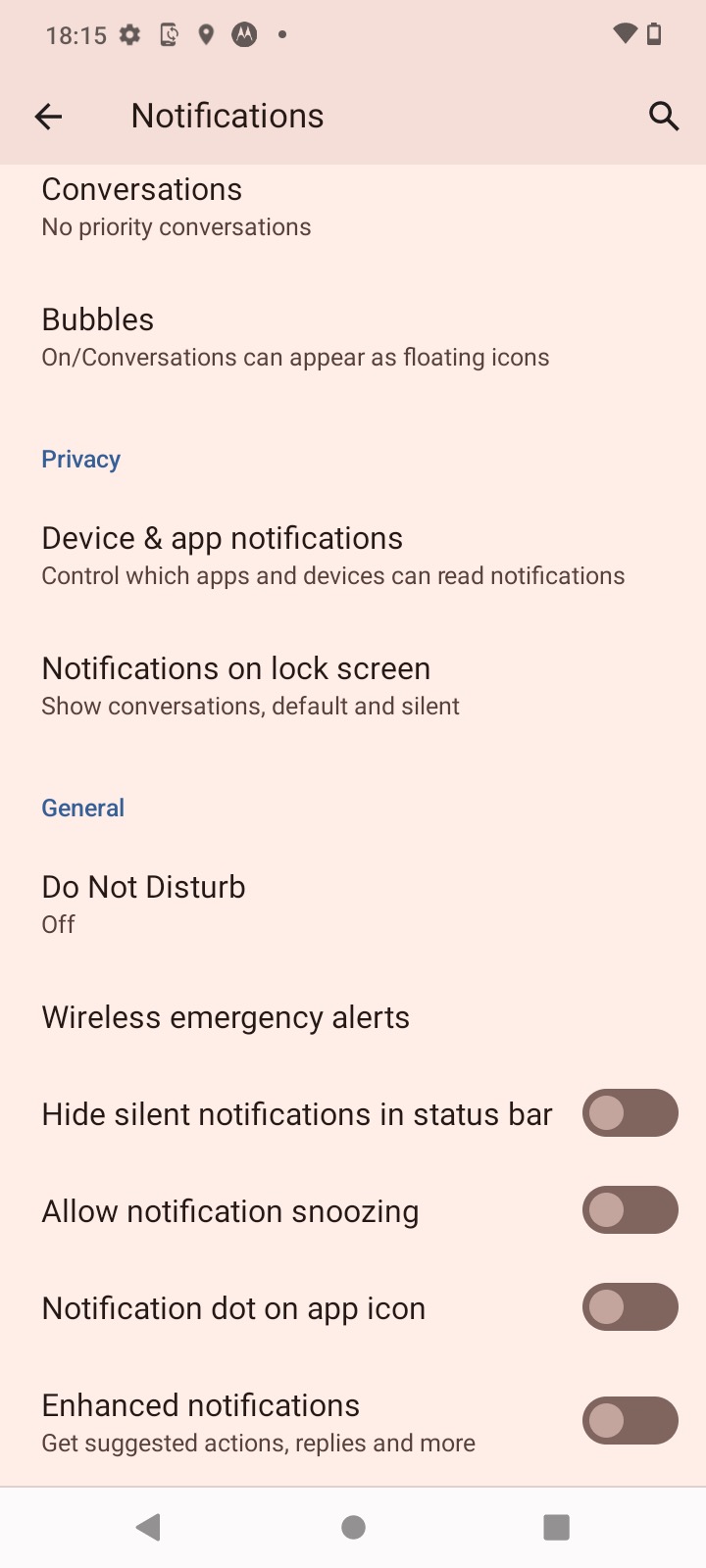This screenshot has height=1568, width=706.
Task: Open Device & app notifications
Action: click(353, 556)
